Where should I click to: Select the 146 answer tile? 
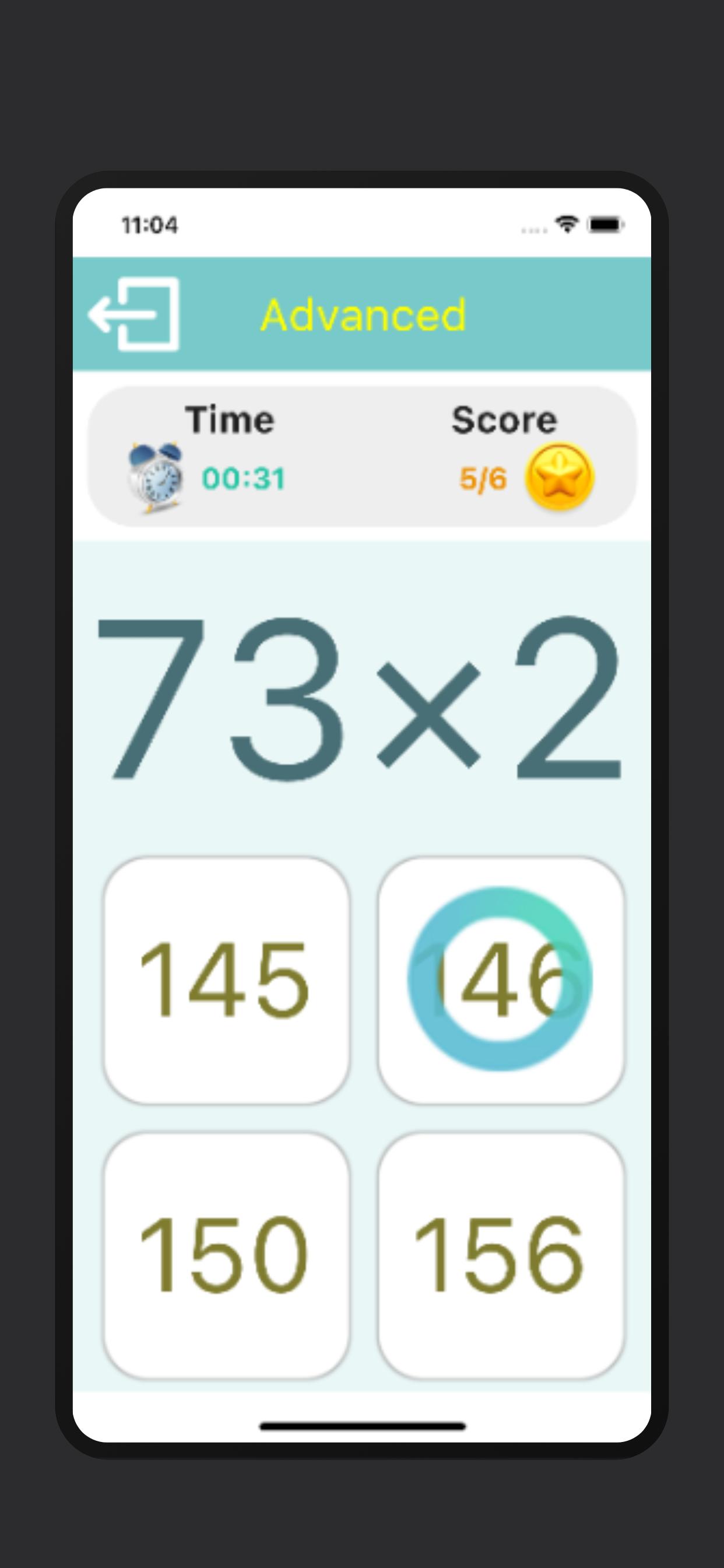pyautogui.click(x=501, y=980)
